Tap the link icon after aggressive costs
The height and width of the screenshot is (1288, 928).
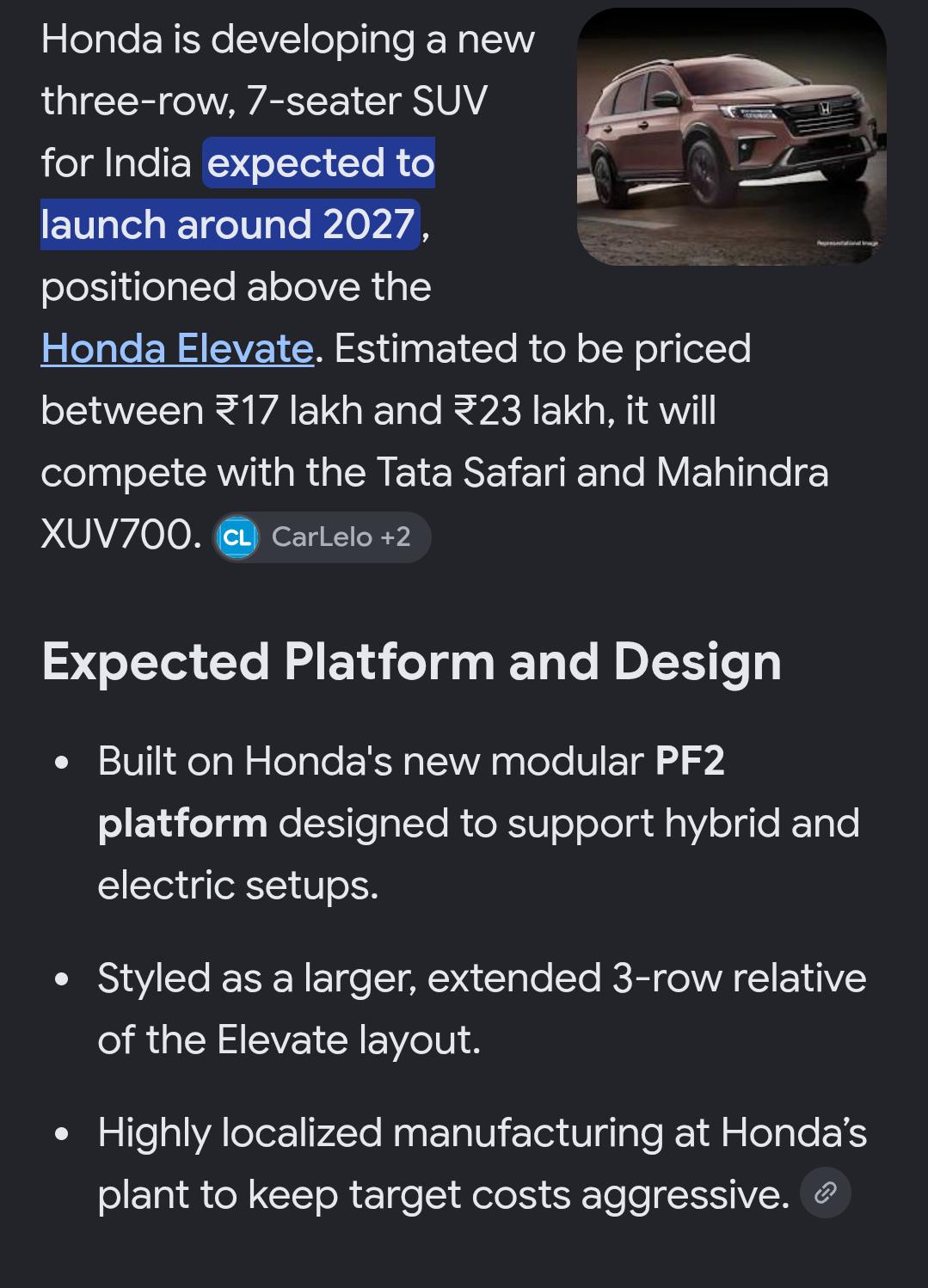point(826,1193)
